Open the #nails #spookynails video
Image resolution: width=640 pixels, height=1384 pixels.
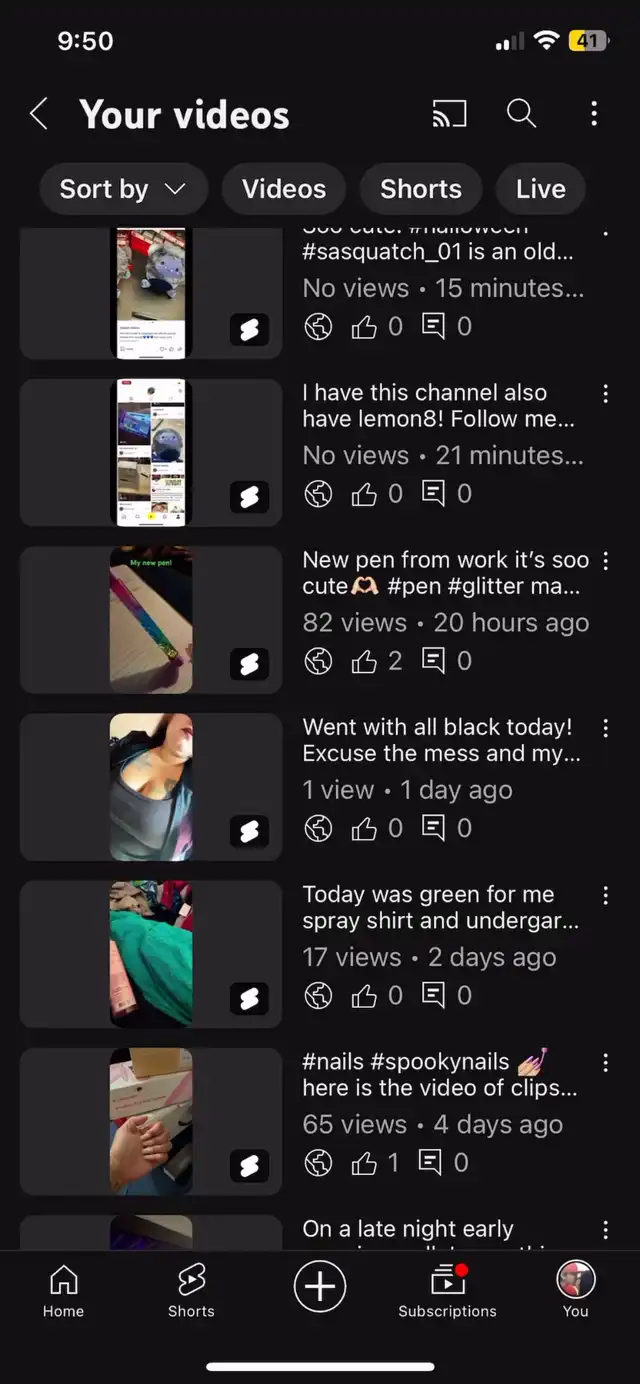pos(151,1121)
